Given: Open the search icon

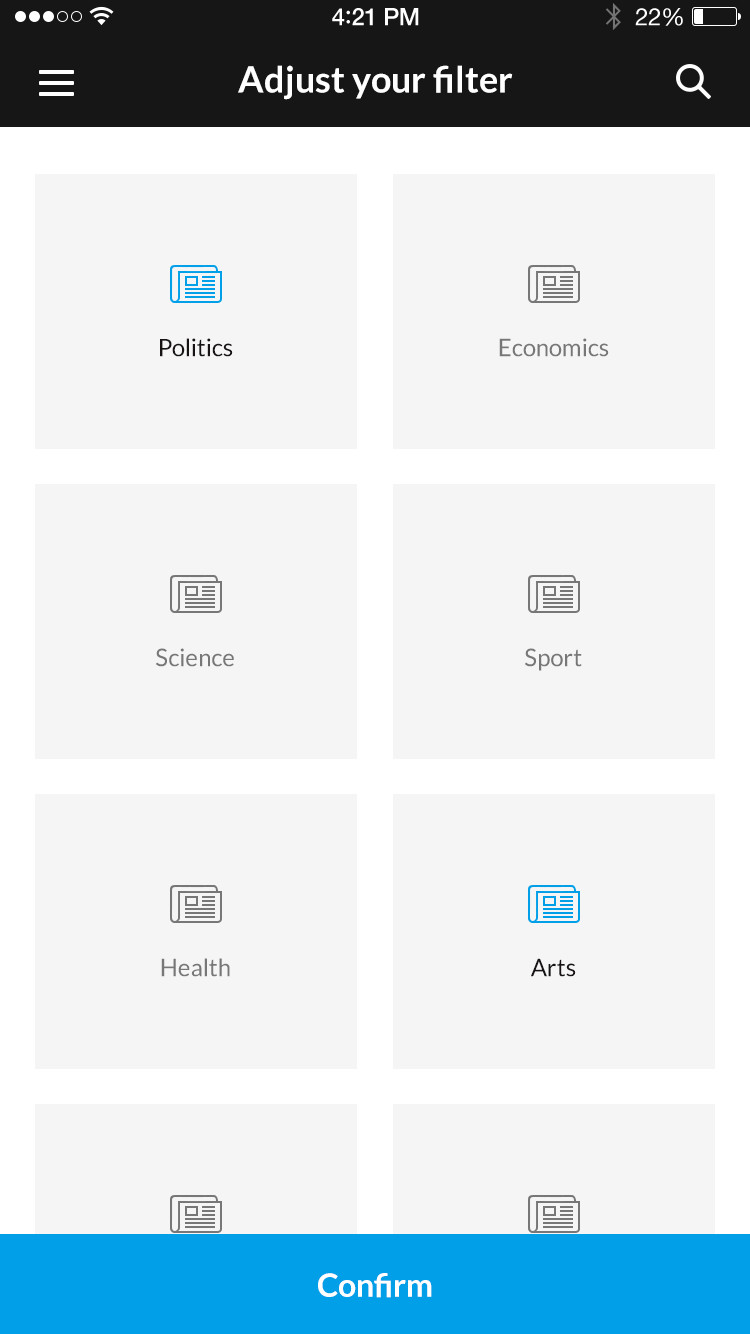Looking at the screenshot, I should pyautogui.click(x=692, y=81).
